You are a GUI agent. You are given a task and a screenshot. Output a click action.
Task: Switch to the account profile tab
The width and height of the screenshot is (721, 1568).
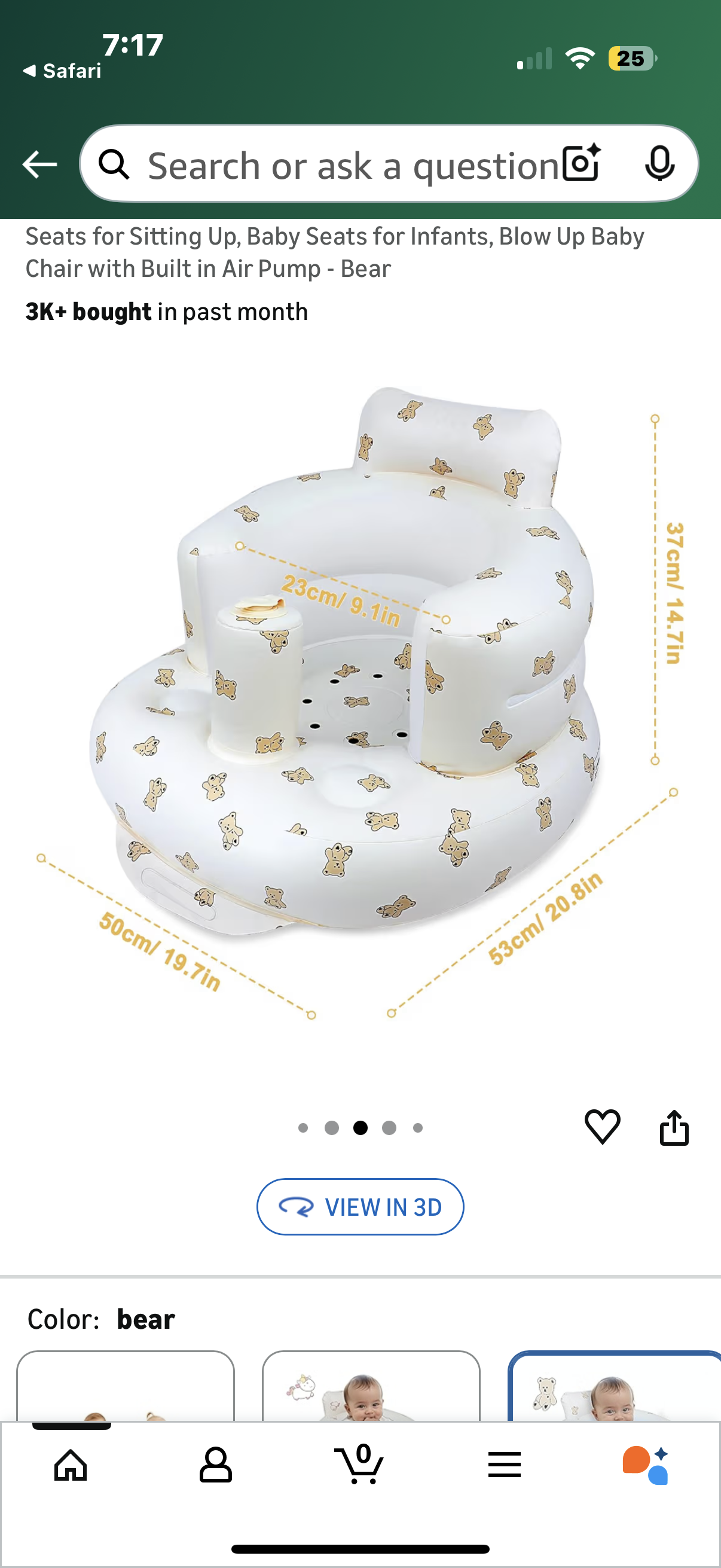[215, 1464]
